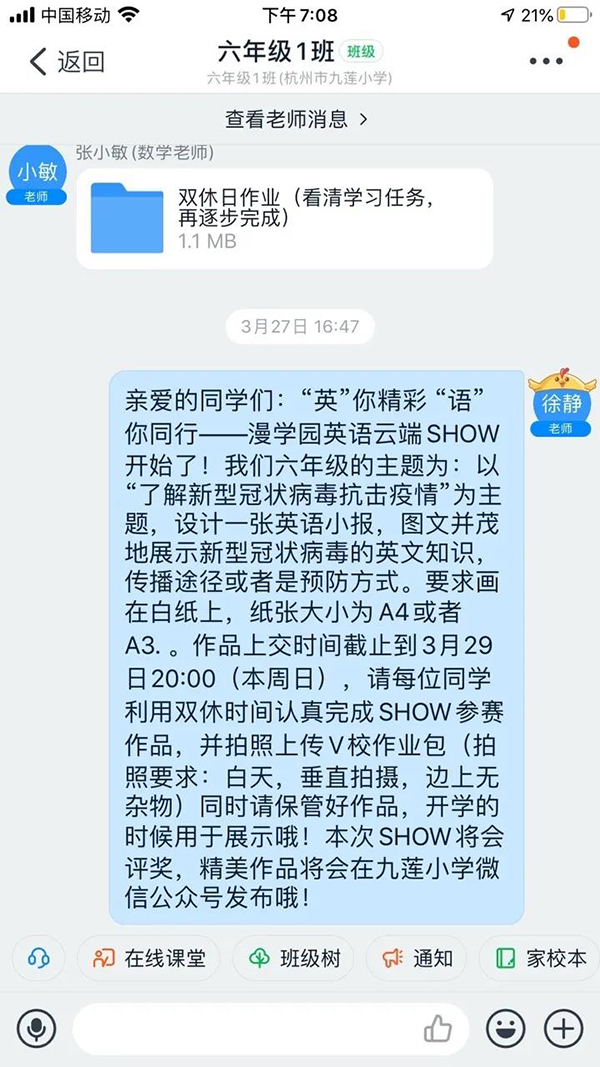Open 在线课堂 shortcut

pyautogui.click(x=150, y=958)
